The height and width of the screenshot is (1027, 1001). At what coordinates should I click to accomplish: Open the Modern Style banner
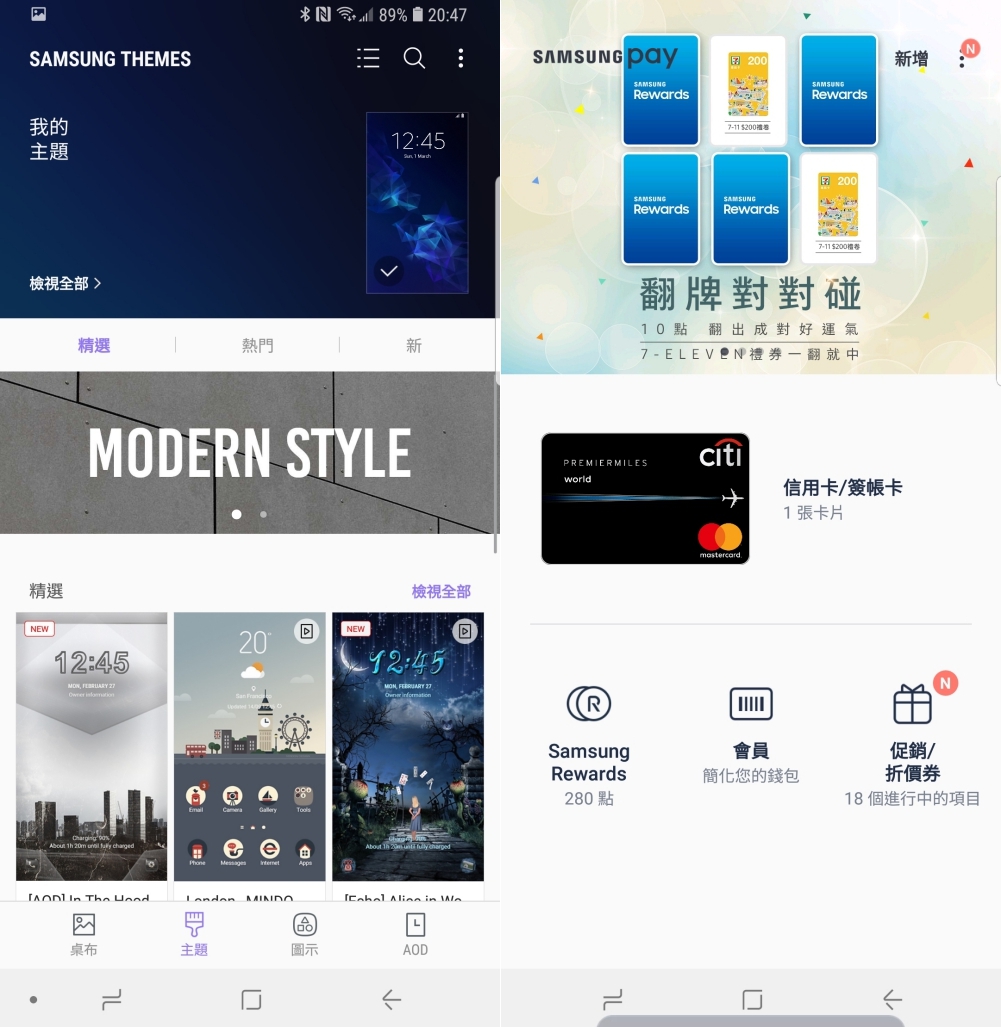point(248,452)
